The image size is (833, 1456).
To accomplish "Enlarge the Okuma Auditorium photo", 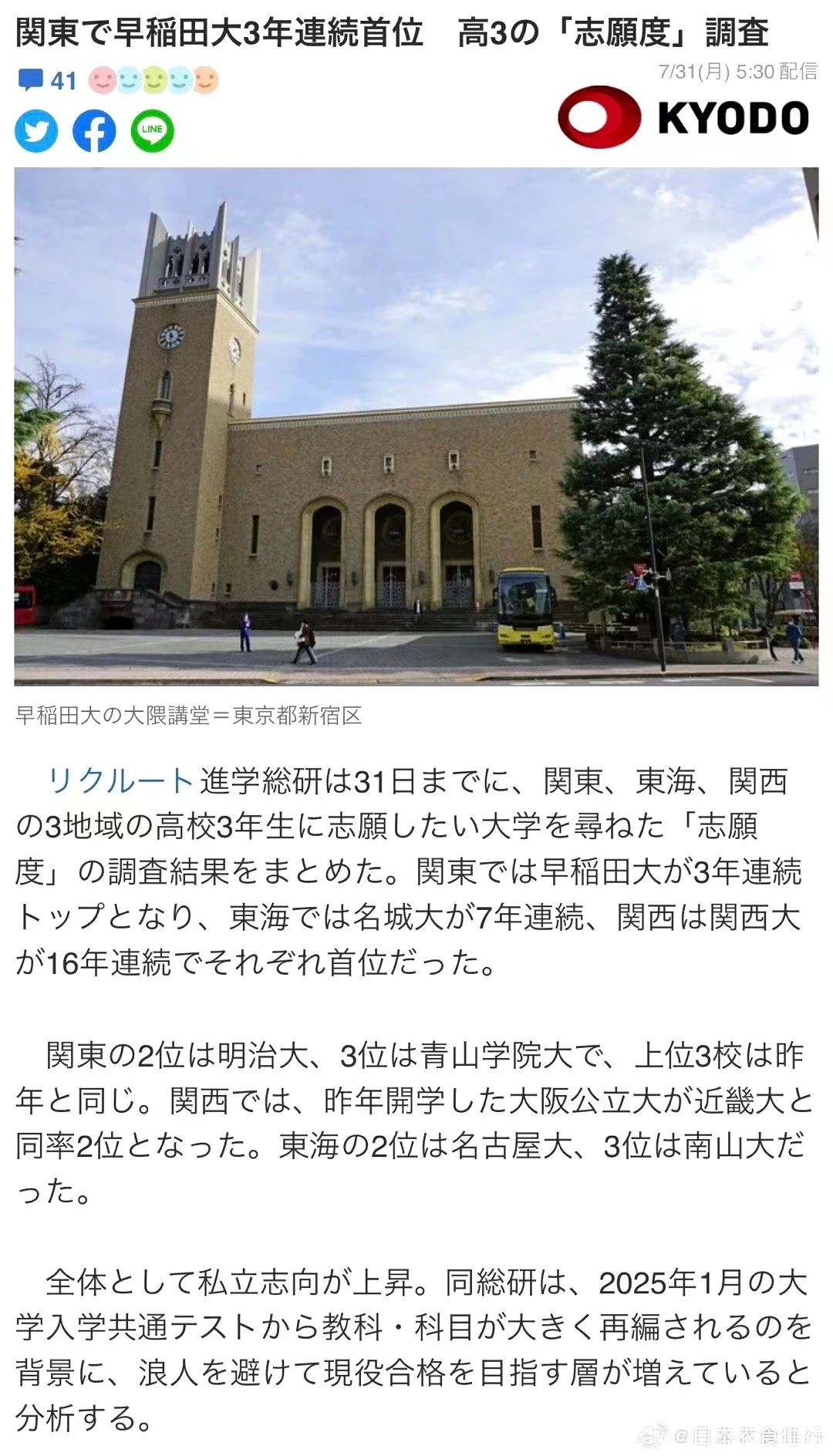I will click(416, 426).
